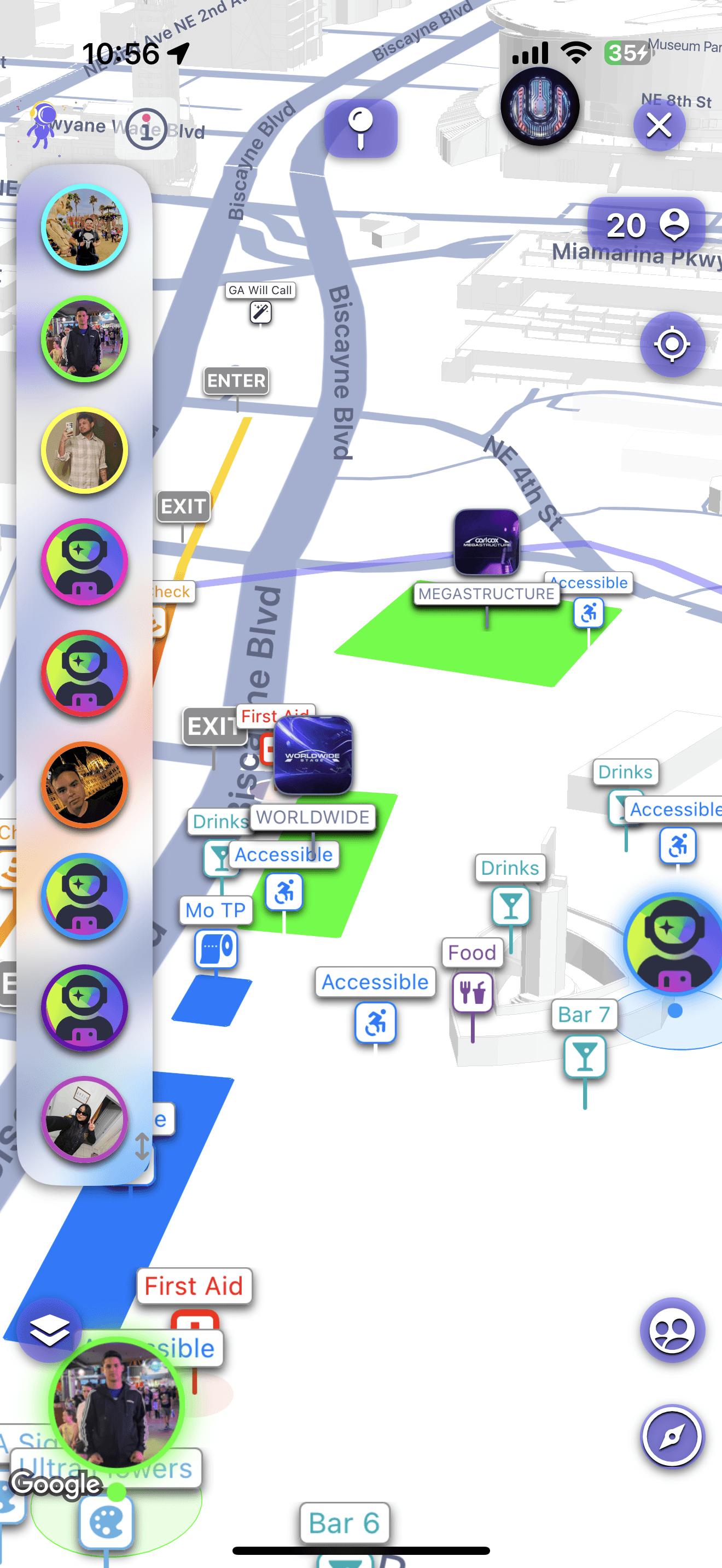The width and height of the screenshot is (722, 1568).
Task: Select the friend avatar with the yellow ring
Action: 84,450
